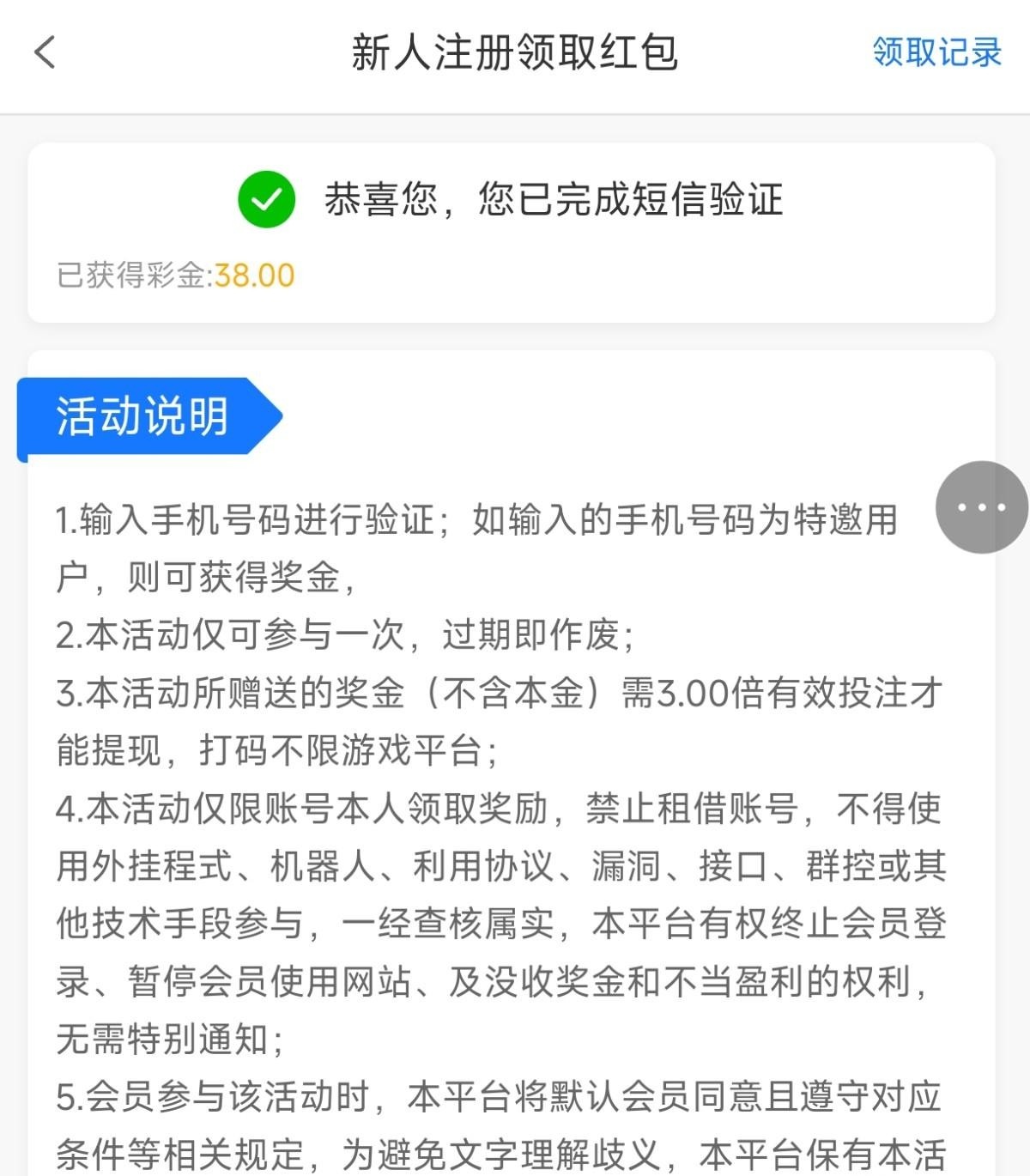
Task: Open 领取记录 claim history
Action: click(x=936, y=52)
